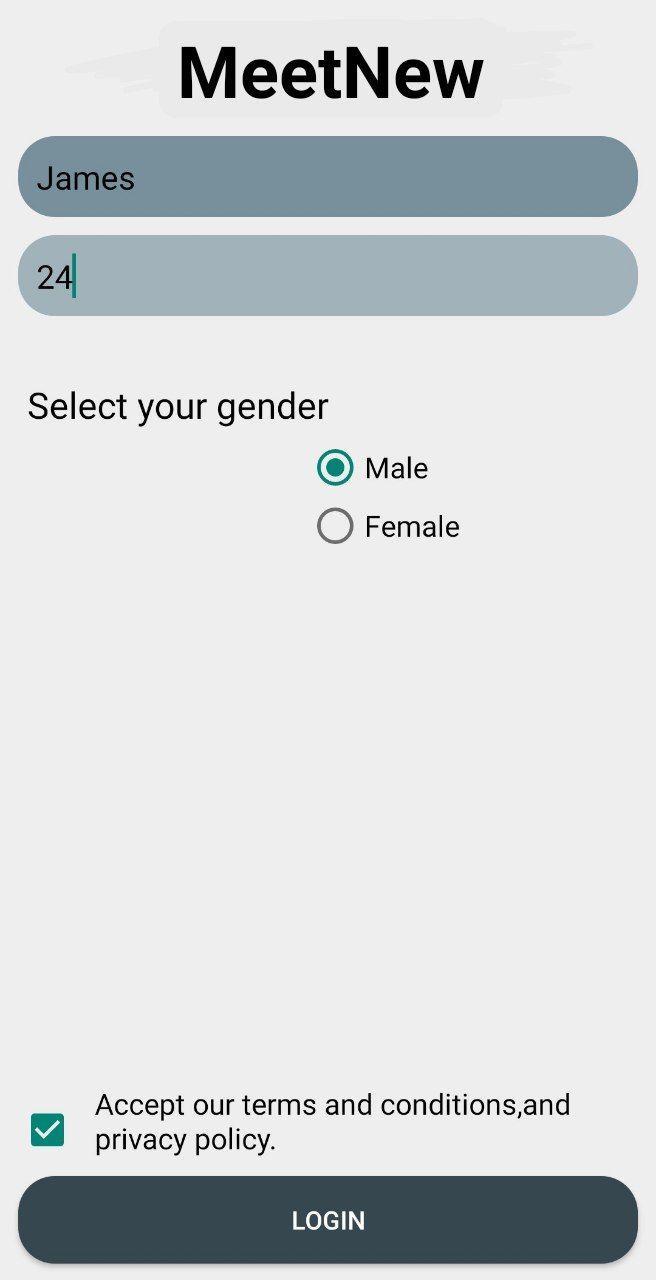The height and width of the screenshot is (1280, 656).
Task: Tap the LOGIN button
Action: [x=327, y=1220]
